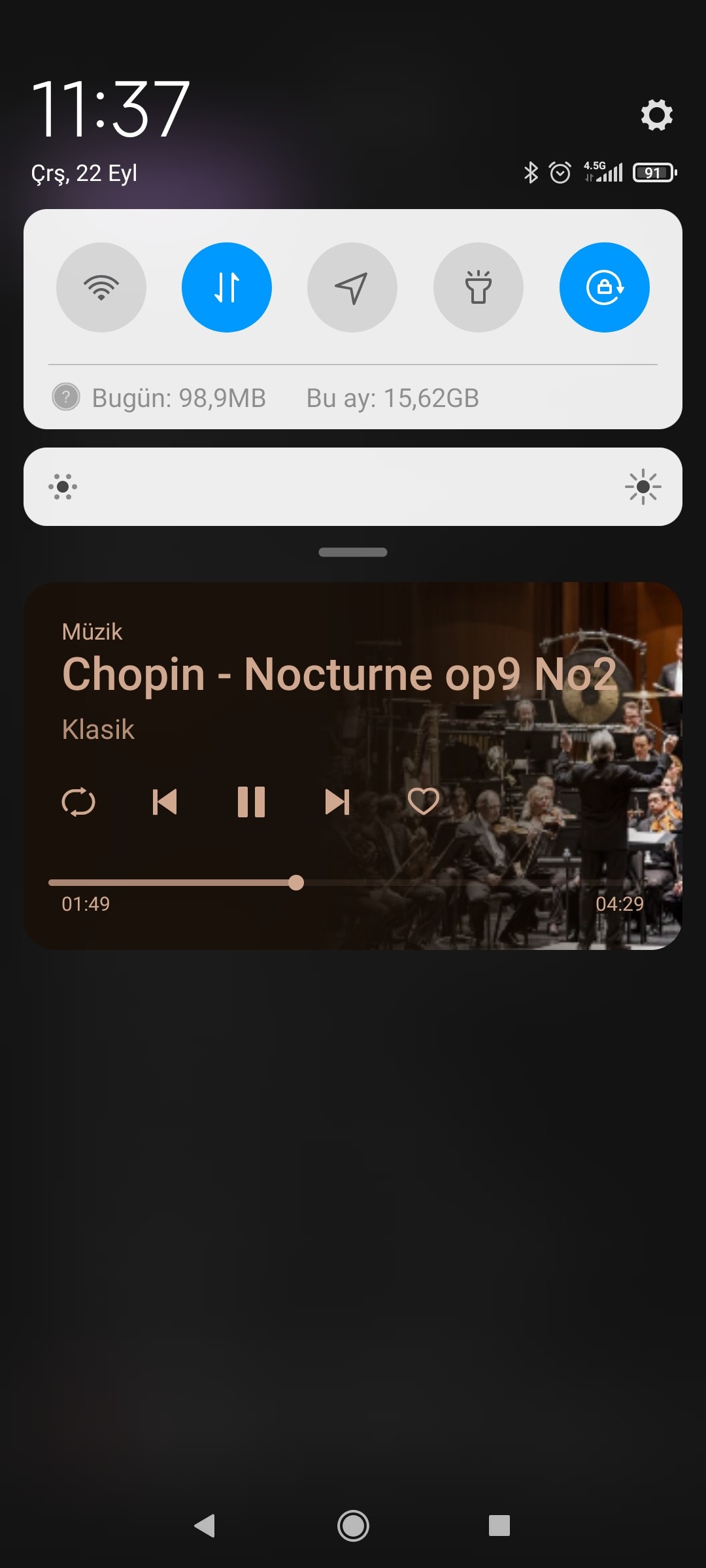Screen dimensions: 706x1568
Task: Turn on the flashlight
Action: click(x=479, y=287)
